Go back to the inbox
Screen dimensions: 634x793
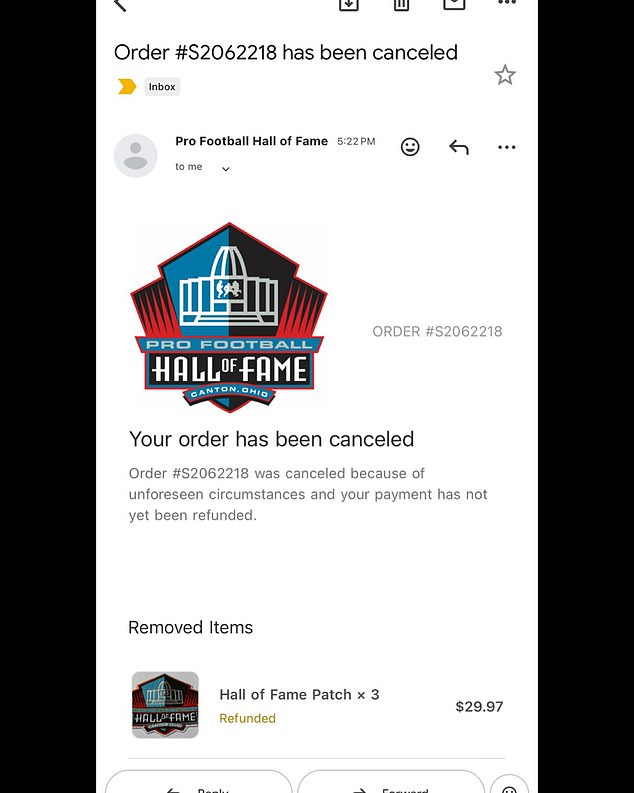click(120, 5)
